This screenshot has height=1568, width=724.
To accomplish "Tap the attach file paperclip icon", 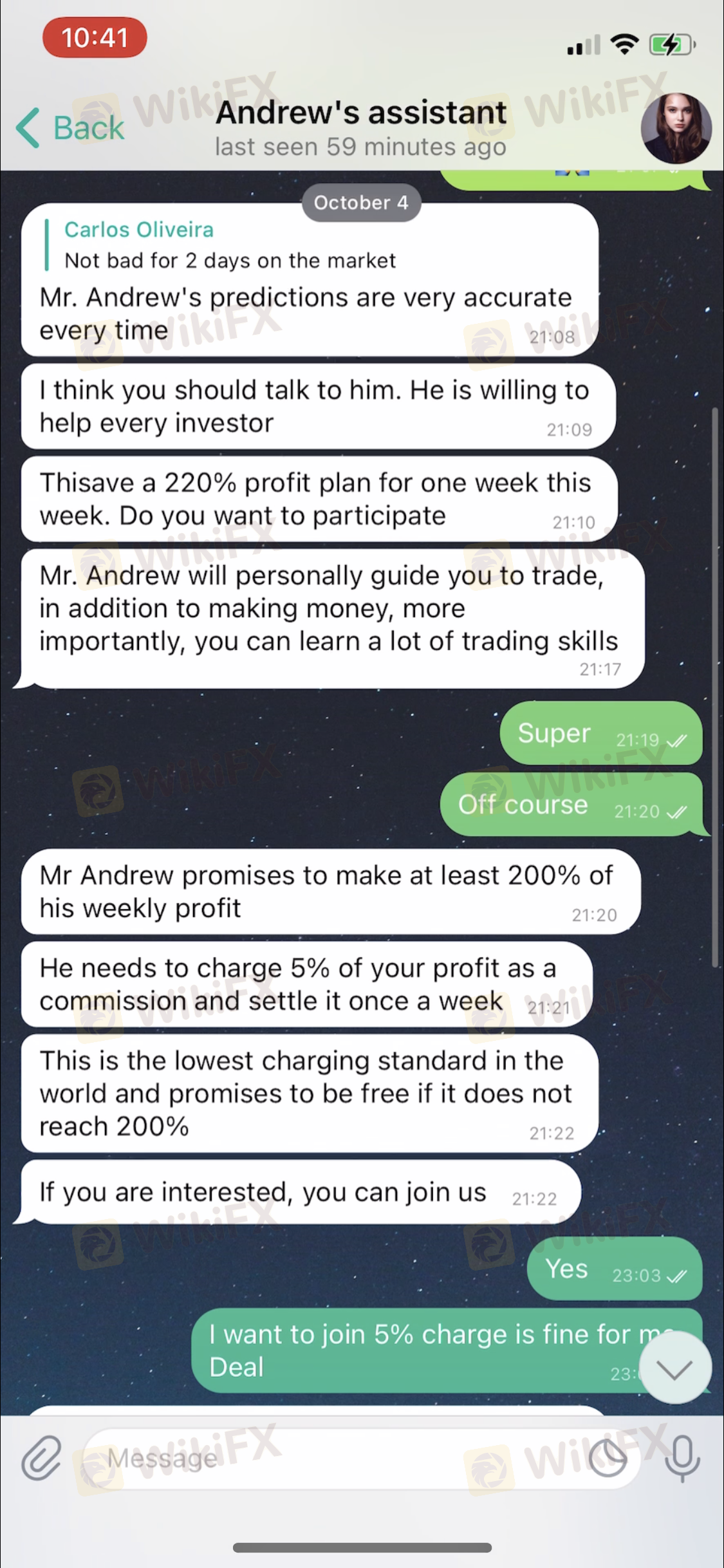I will tap(41, 1458).
